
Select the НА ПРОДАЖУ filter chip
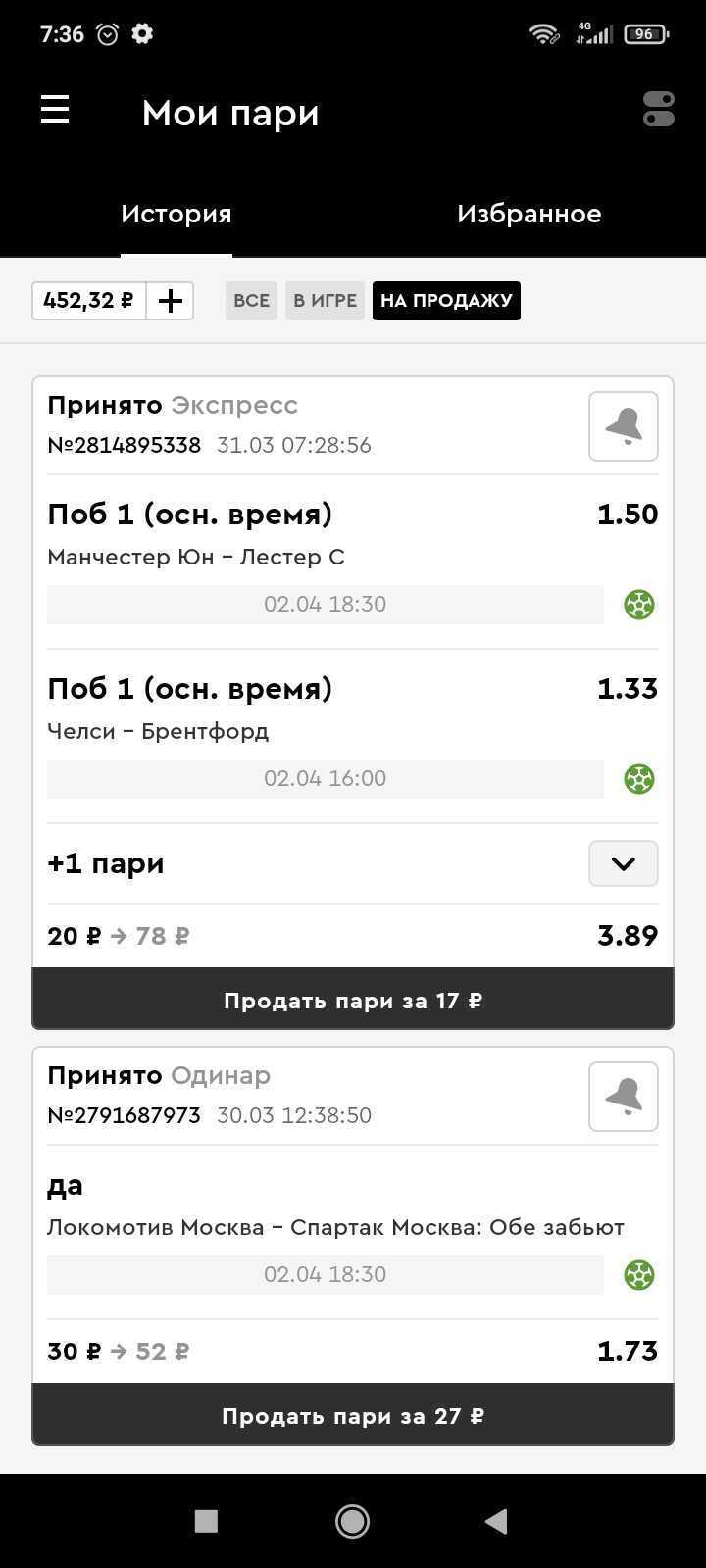pyautogui.click(x=446, y=301)
